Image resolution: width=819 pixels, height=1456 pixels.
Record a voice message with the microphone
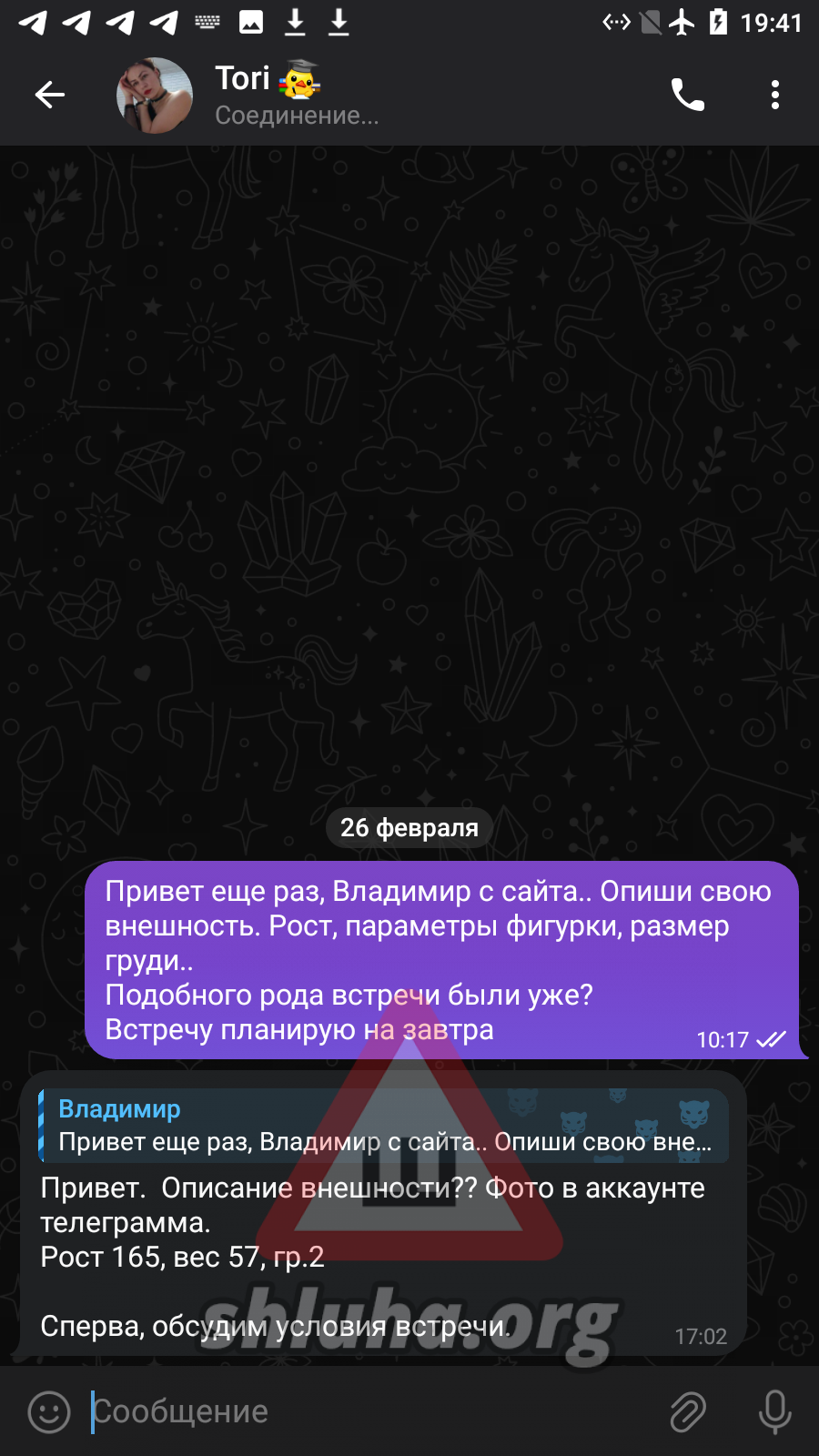[x=774, y=1412]
